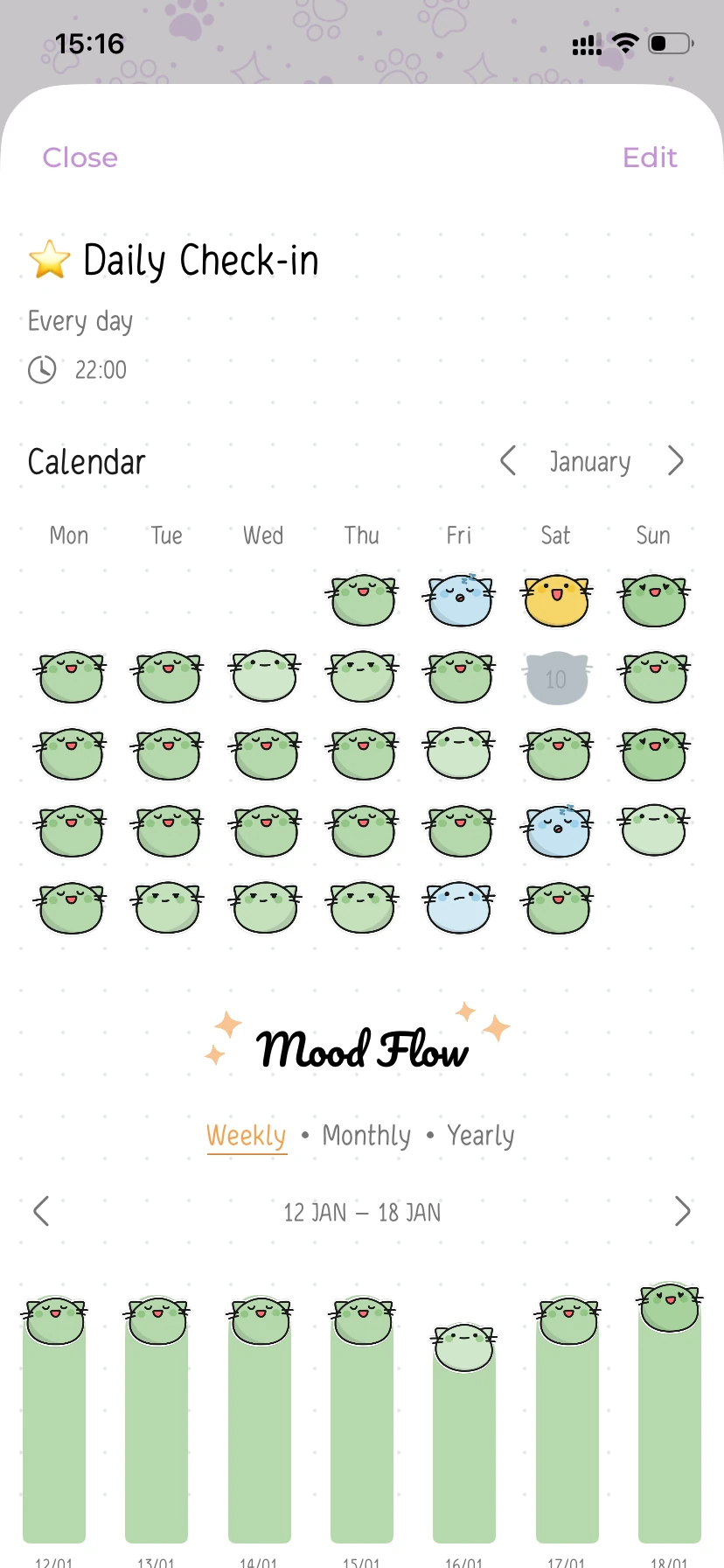Toggle the blushing cat for Monday January 19
The height and width of the screenshot is (1568, 724).
70,831
